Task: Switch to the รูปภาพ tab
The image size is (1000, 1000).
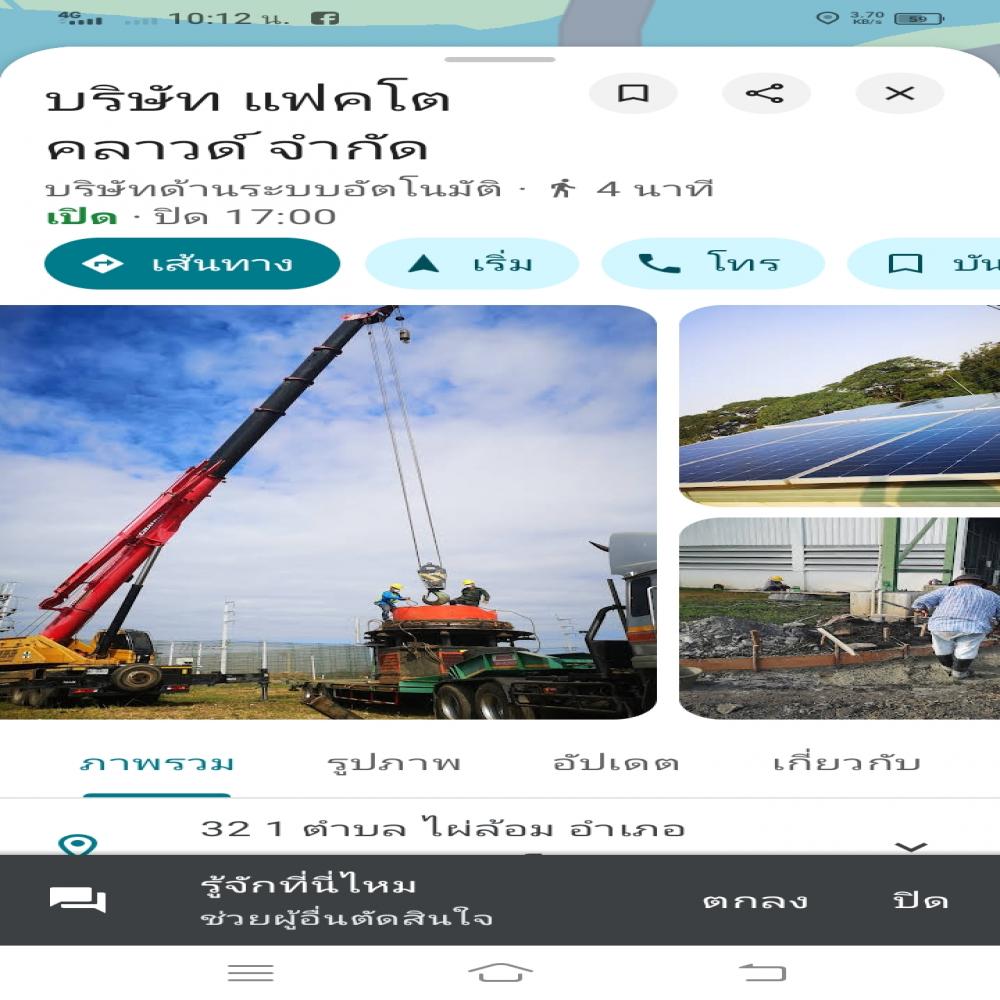Action: 394,764
